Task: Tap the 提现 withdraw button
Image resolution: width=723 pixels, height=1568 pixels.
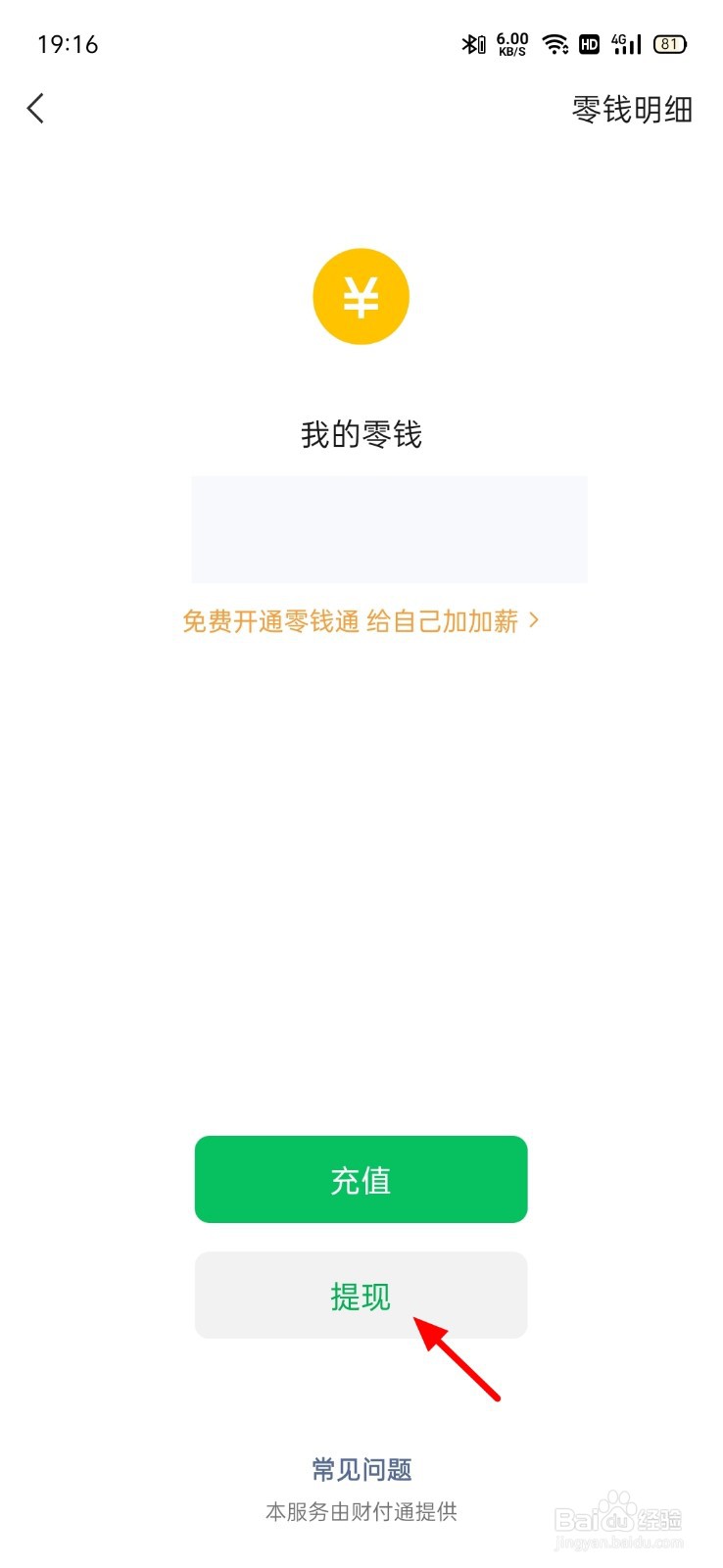Action: [x=361, y=1296]
